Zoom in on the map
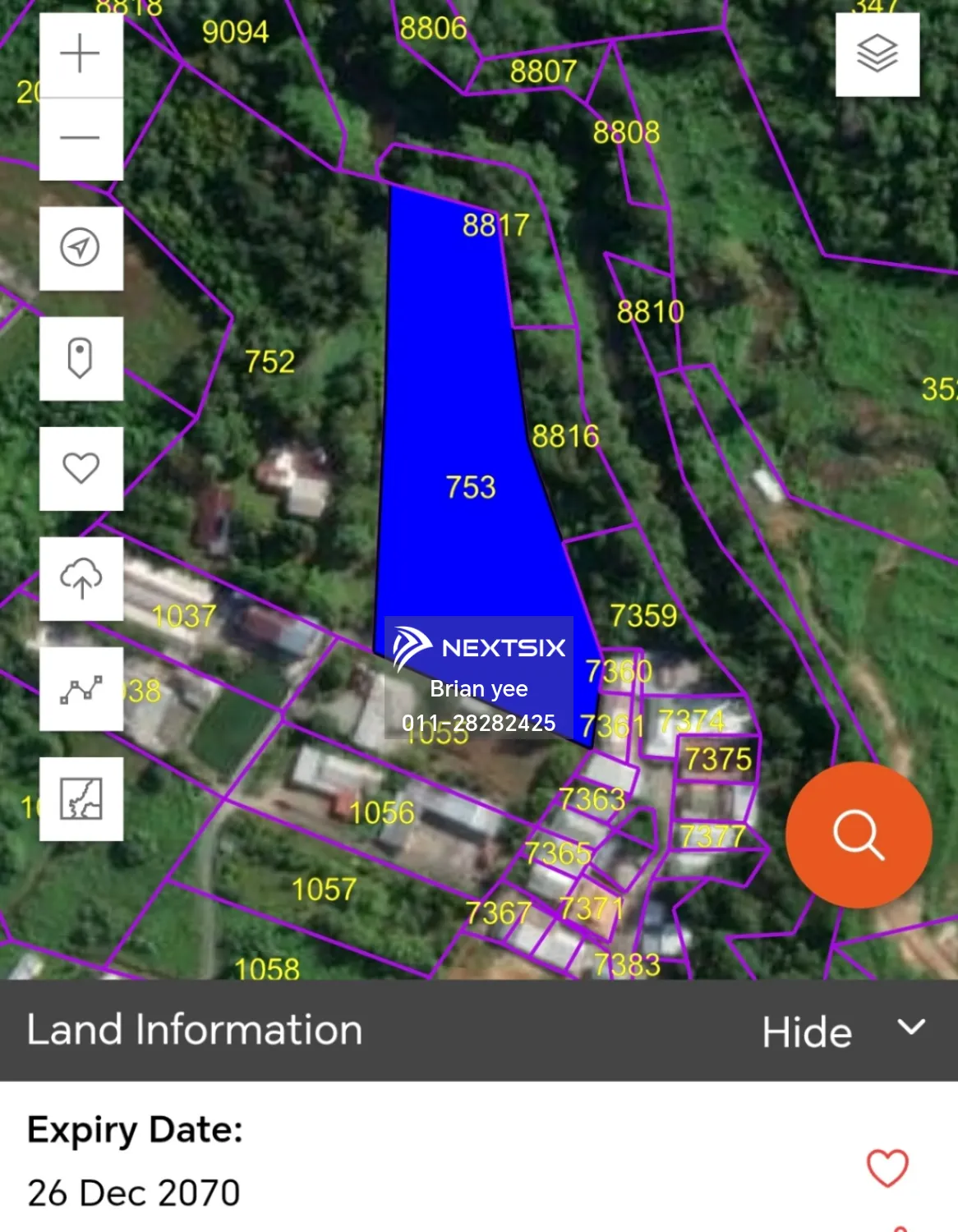Image resolution: width=958 pixels, height=1232 pixels. (81, 54)
